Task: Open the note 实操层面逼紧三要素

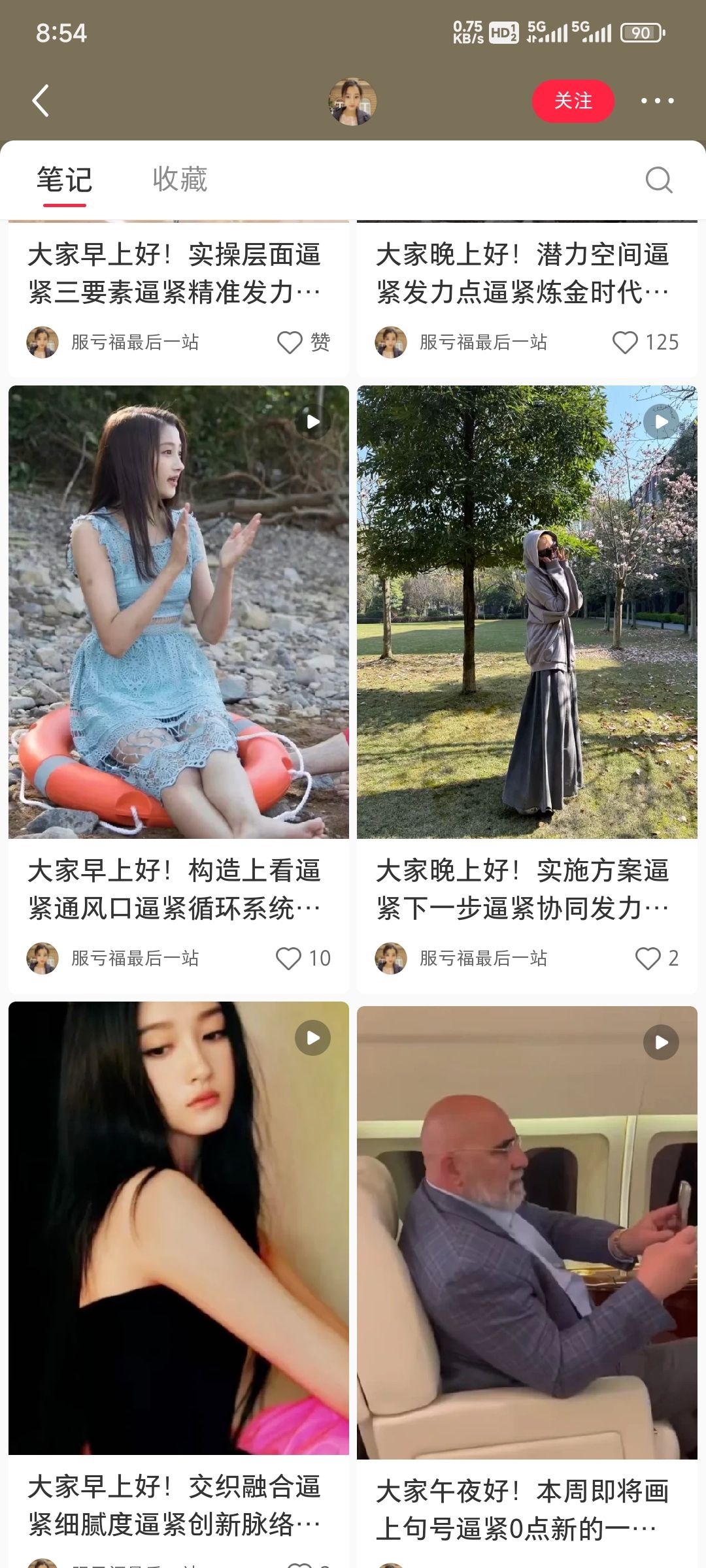Action: (175, 273)
